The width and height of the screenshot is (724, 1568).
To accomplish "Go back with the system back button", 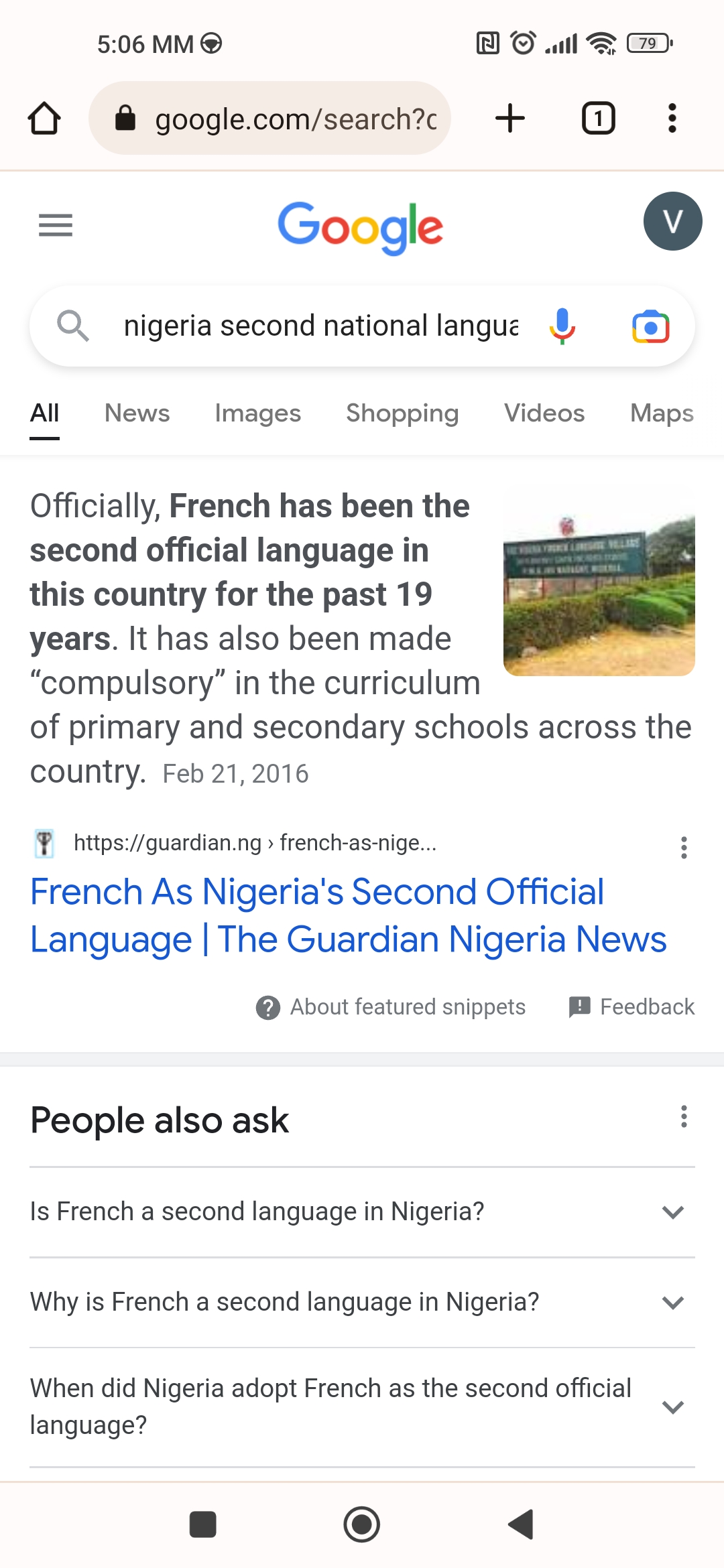I will click(521, 1524).
